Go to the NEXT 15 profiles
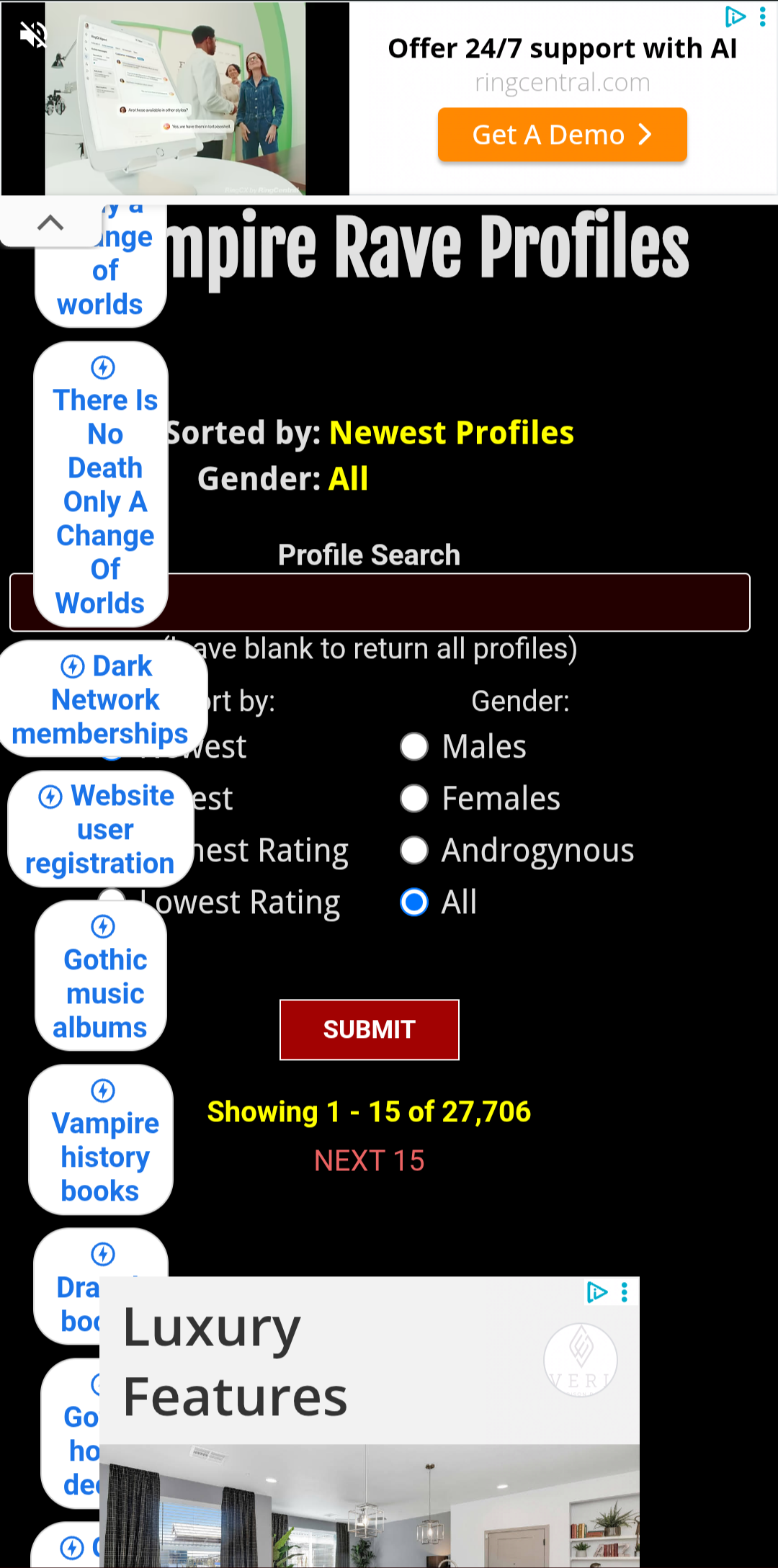778x1568 pixels. [369, 1161]
